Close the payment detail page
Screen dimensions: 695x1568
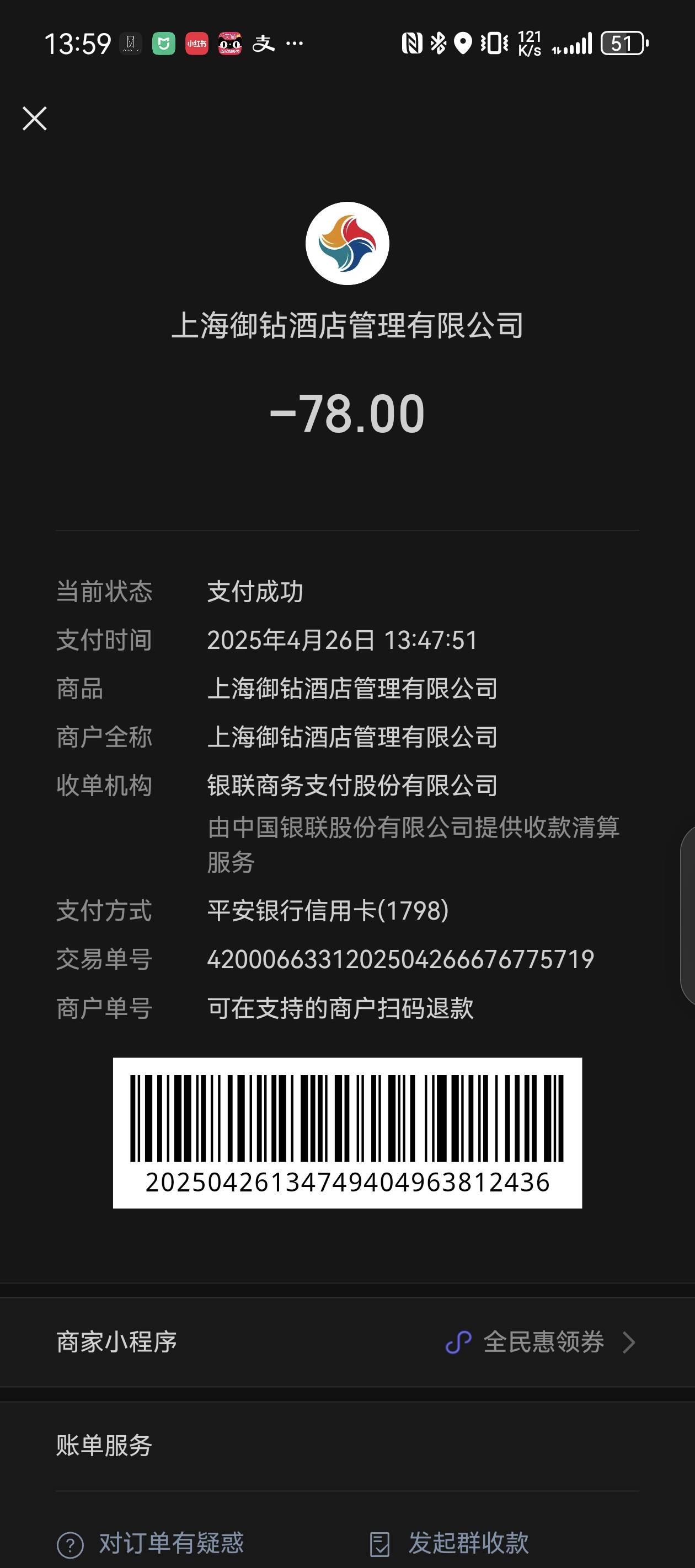[x=35, y=119]
